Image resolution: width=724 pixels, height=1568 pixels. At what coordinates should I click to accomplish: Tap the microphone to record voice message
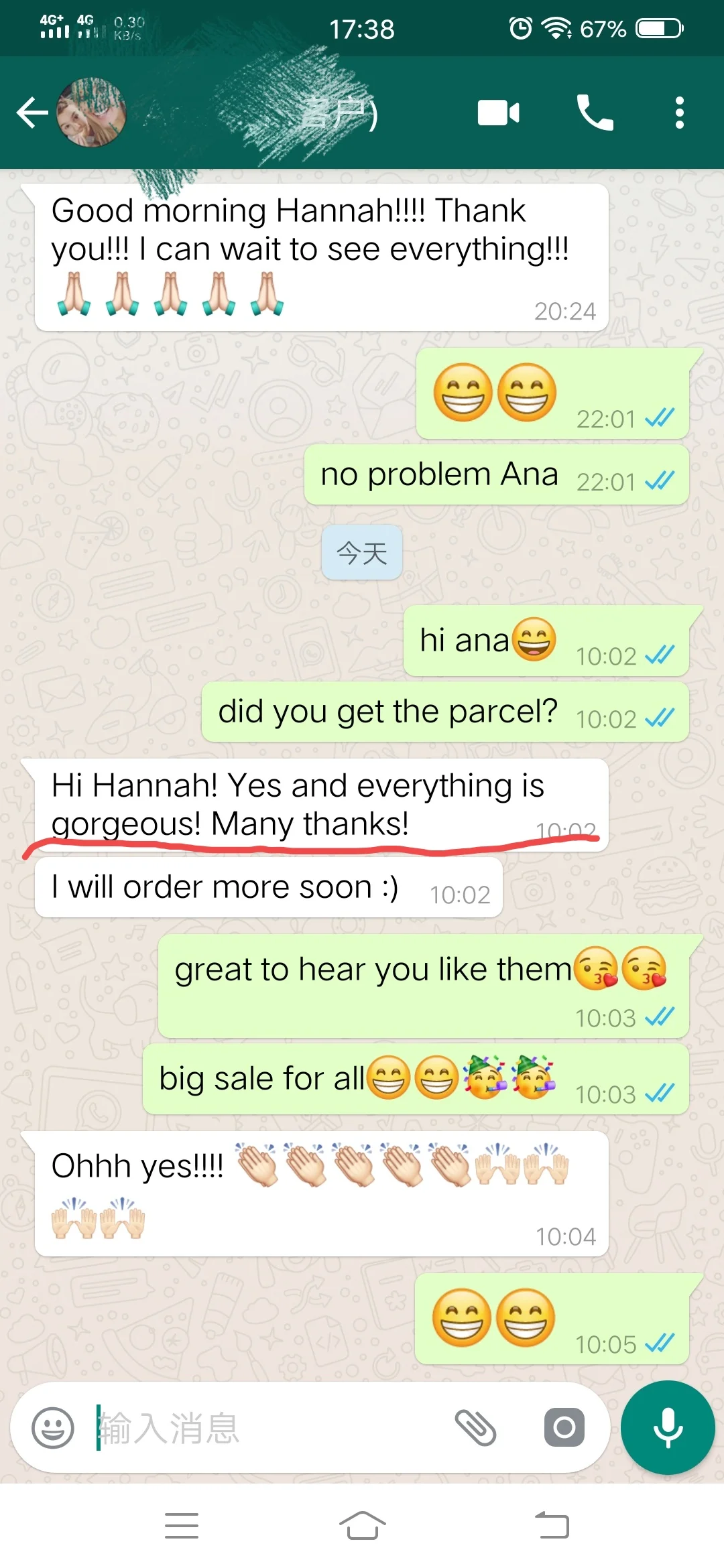click(x=668, y=1427)
